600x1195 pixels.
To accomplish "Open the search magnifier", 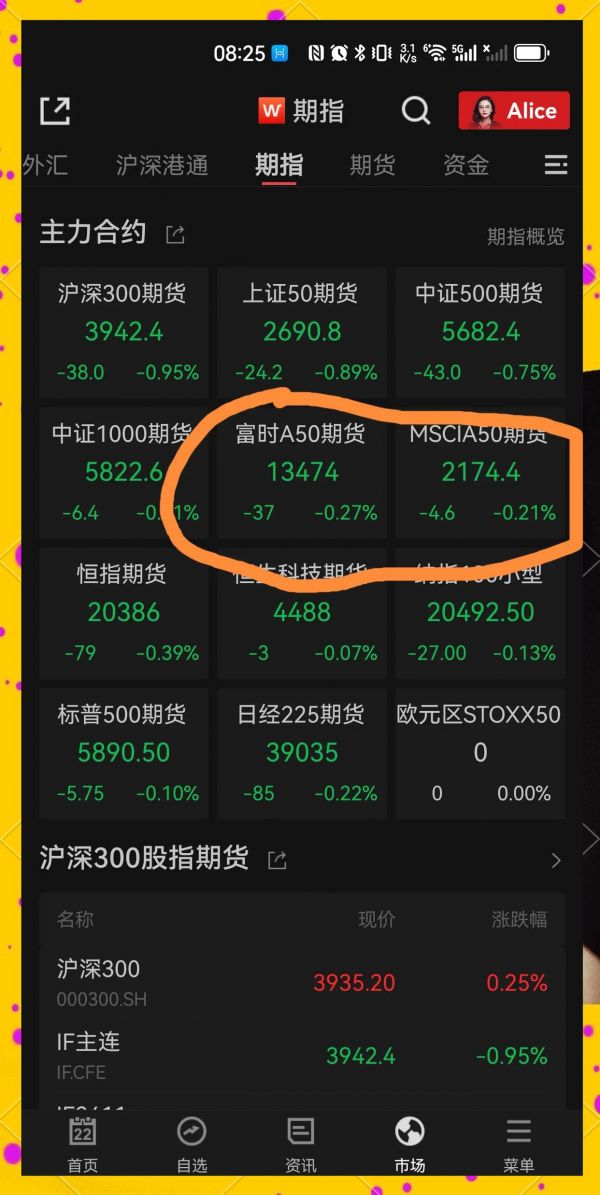I will click(416, 111).
